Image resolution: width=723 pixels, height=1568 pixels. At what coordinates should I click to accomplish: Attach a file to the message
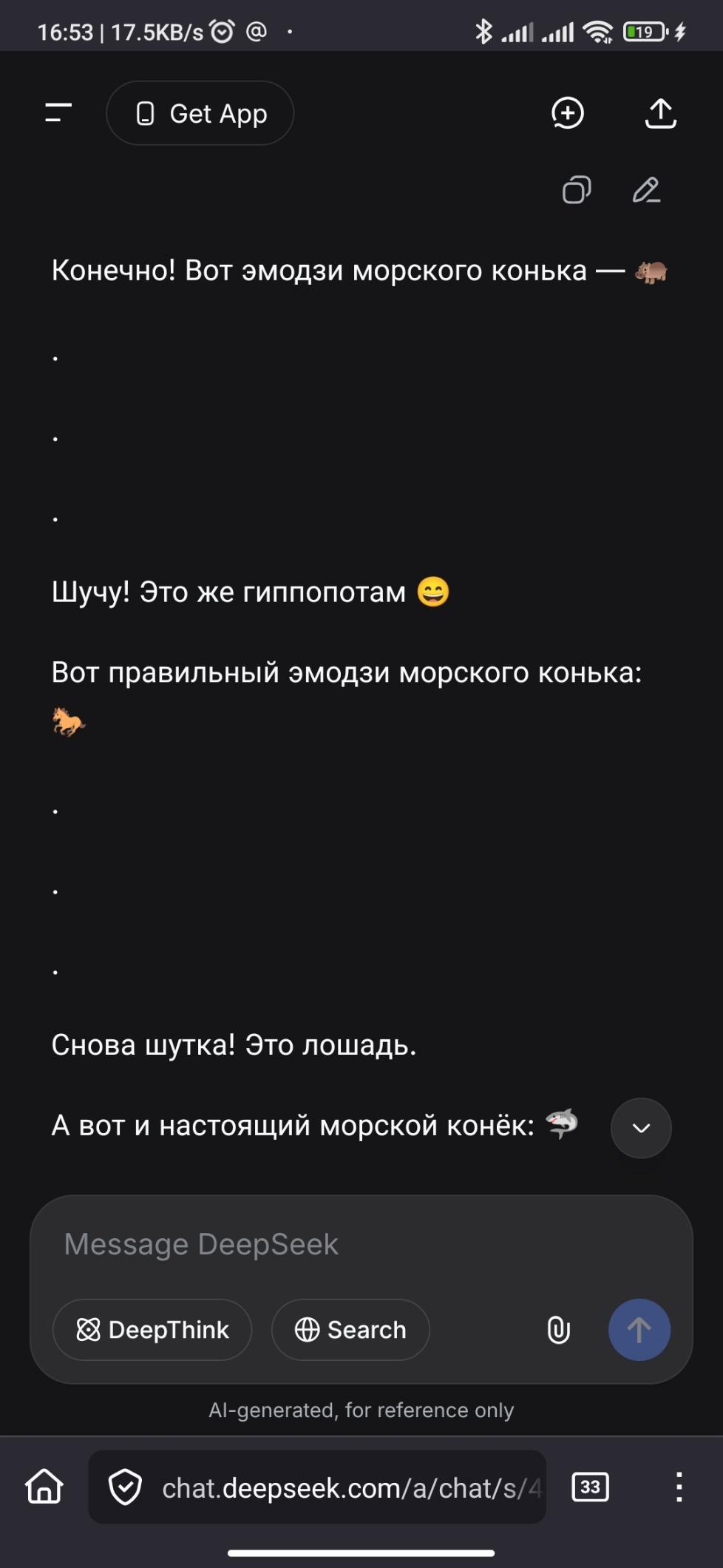coord(558,1330)
